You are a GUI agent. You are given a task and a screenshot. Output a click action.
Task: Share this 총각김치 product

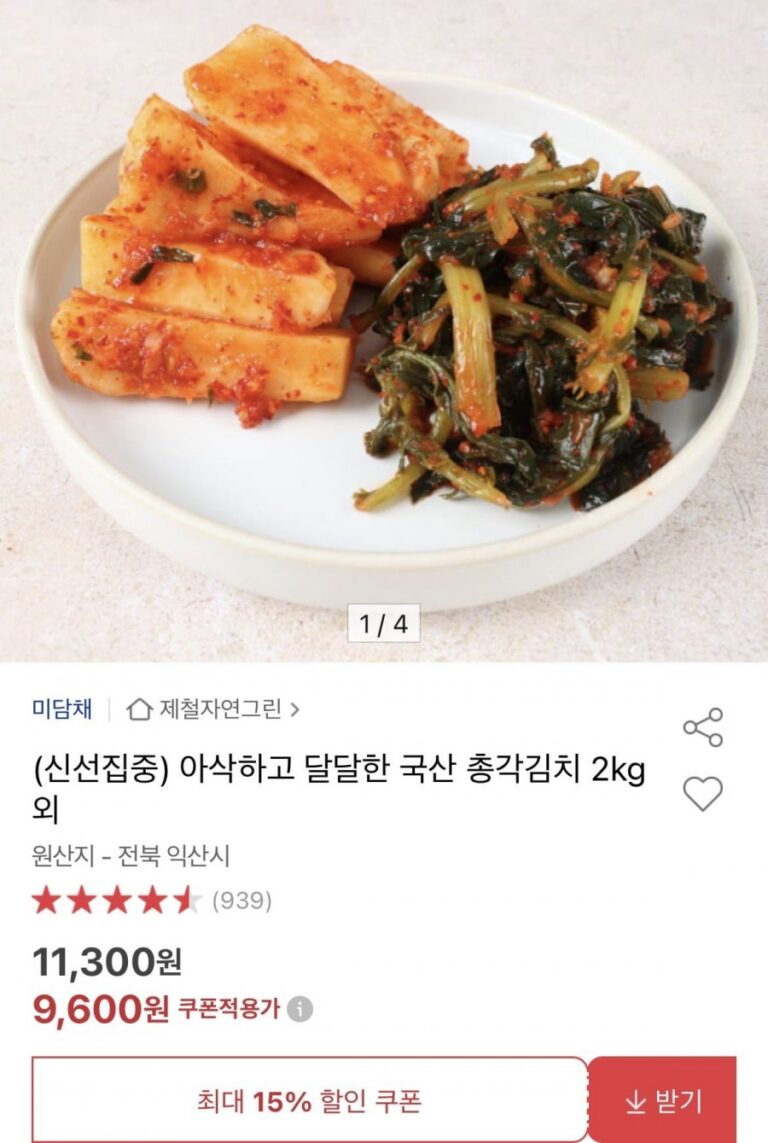pyautogui.click(x=703, y=727)
